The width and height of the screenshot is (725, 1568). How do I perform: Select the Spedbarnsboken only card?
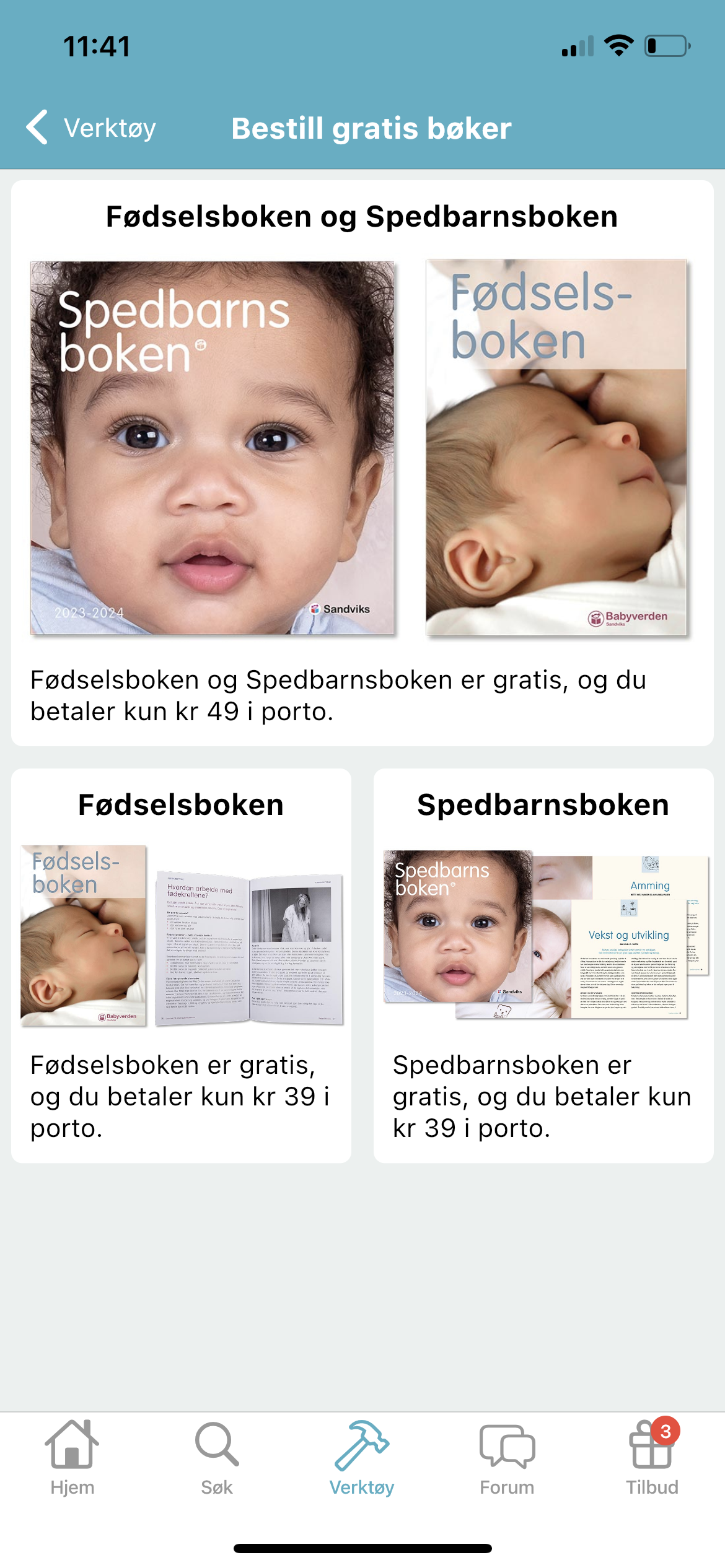click(x=543, y=965)
